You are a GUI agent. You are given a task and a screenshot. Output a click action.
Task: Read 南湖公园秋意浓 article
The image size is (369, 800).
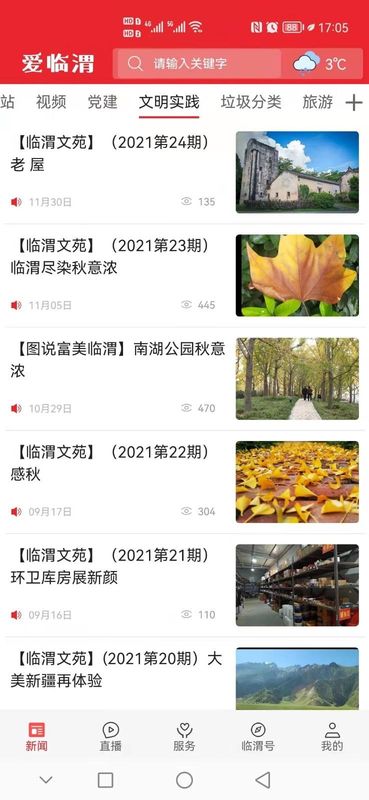click(x=184, y=379)
